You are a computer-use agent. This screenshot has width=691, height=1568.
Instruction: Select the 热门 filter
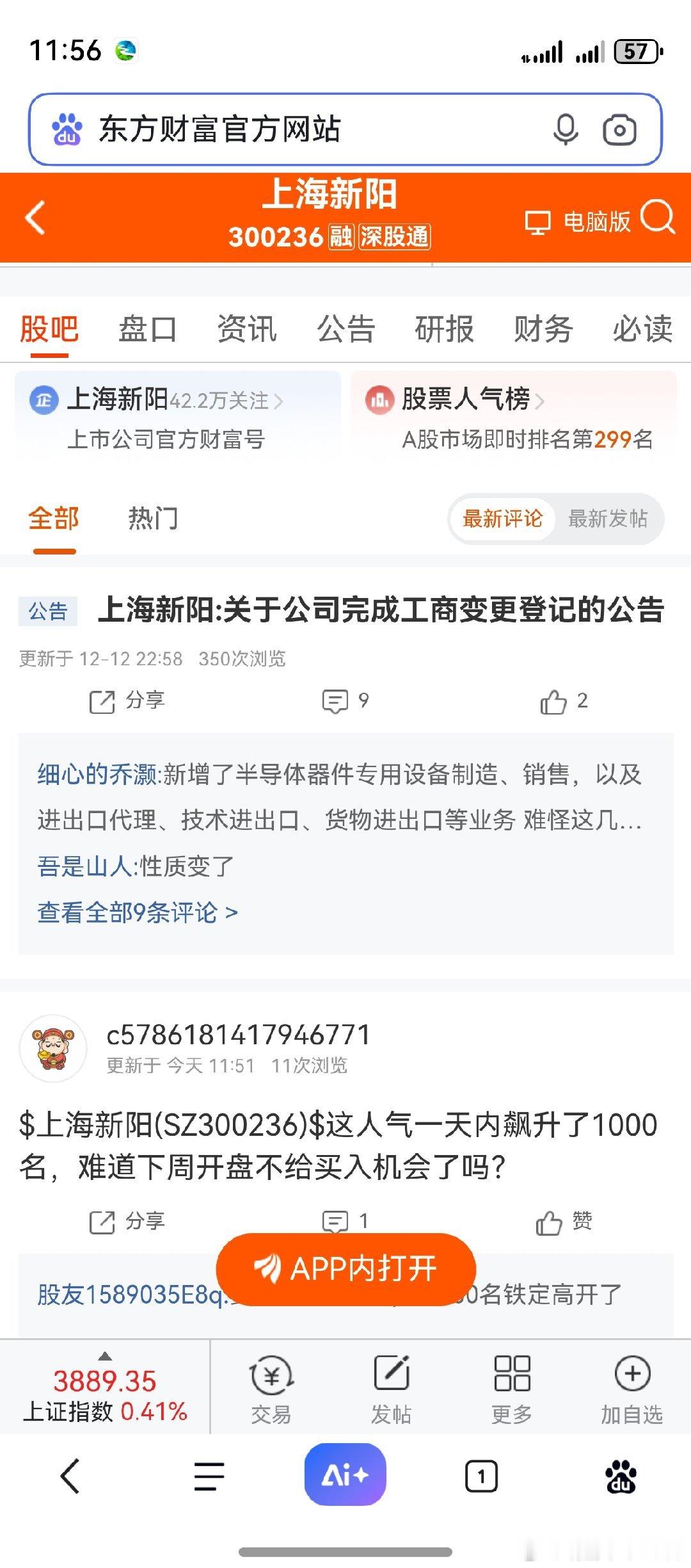[x=152, y=520]
